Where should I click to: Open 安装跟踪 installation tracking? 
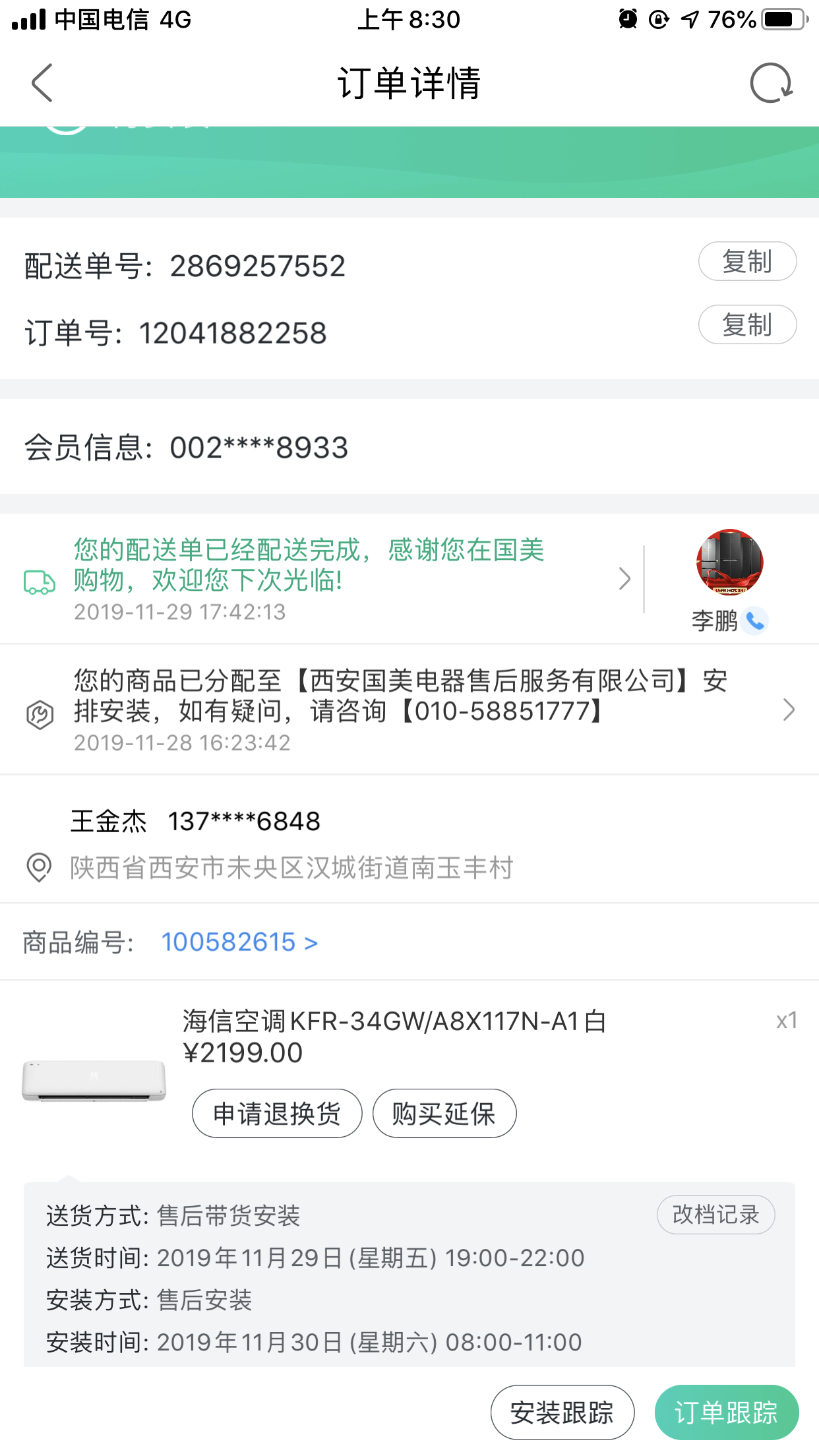562,1412
